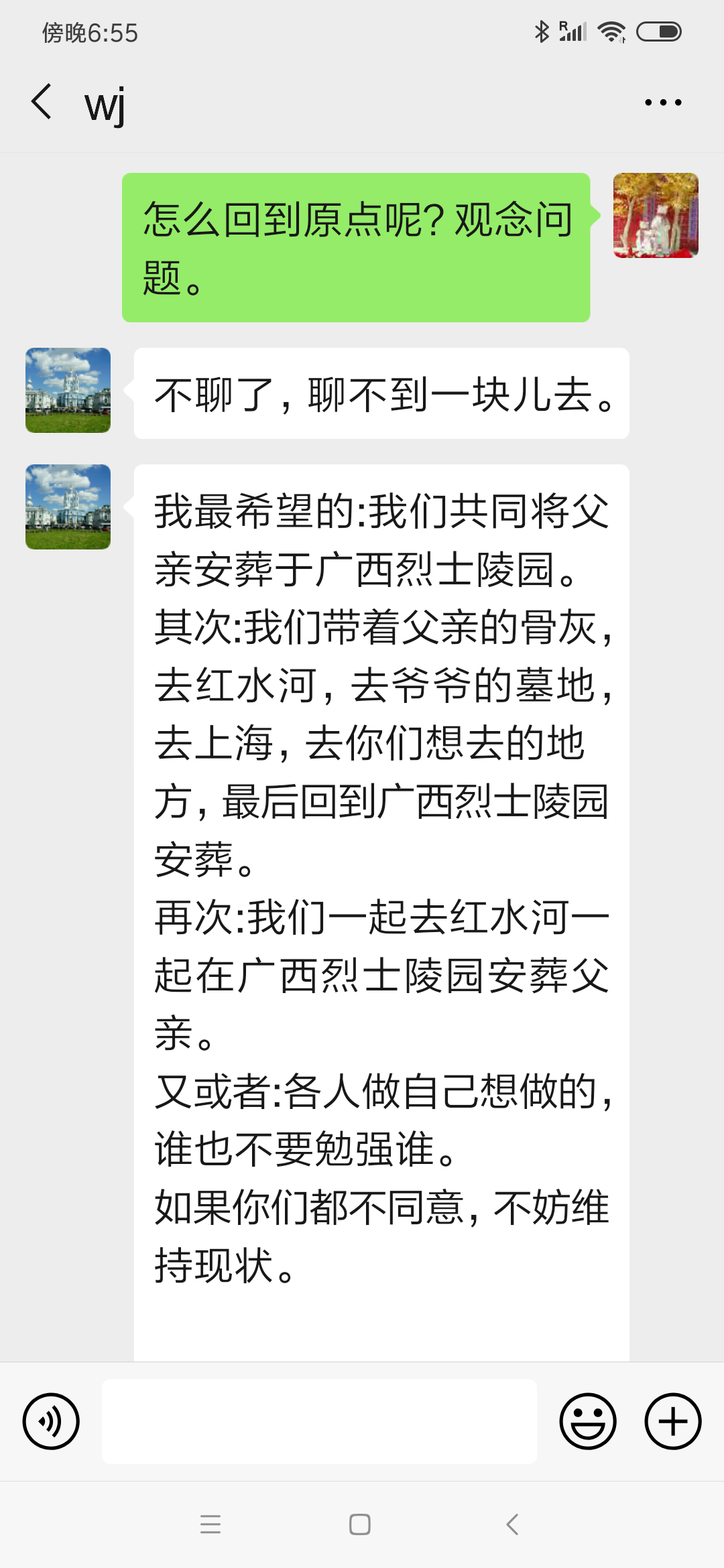Image resolution: width=724 pixels, height=1568 pixels.
Task: Switch to voice message input
Action: 51,1421
